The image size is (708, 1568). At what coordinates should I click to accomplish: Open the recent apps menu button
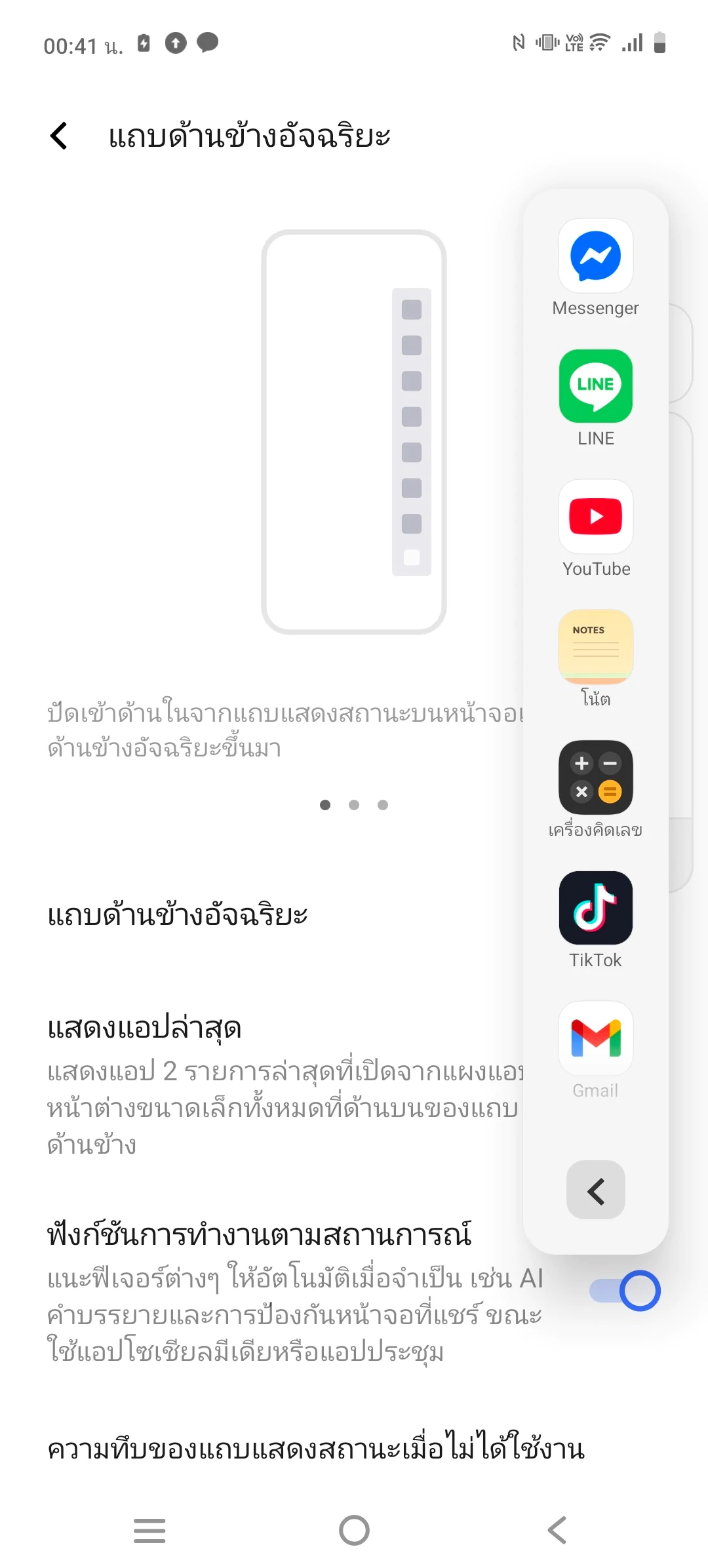click(149, 1531)
